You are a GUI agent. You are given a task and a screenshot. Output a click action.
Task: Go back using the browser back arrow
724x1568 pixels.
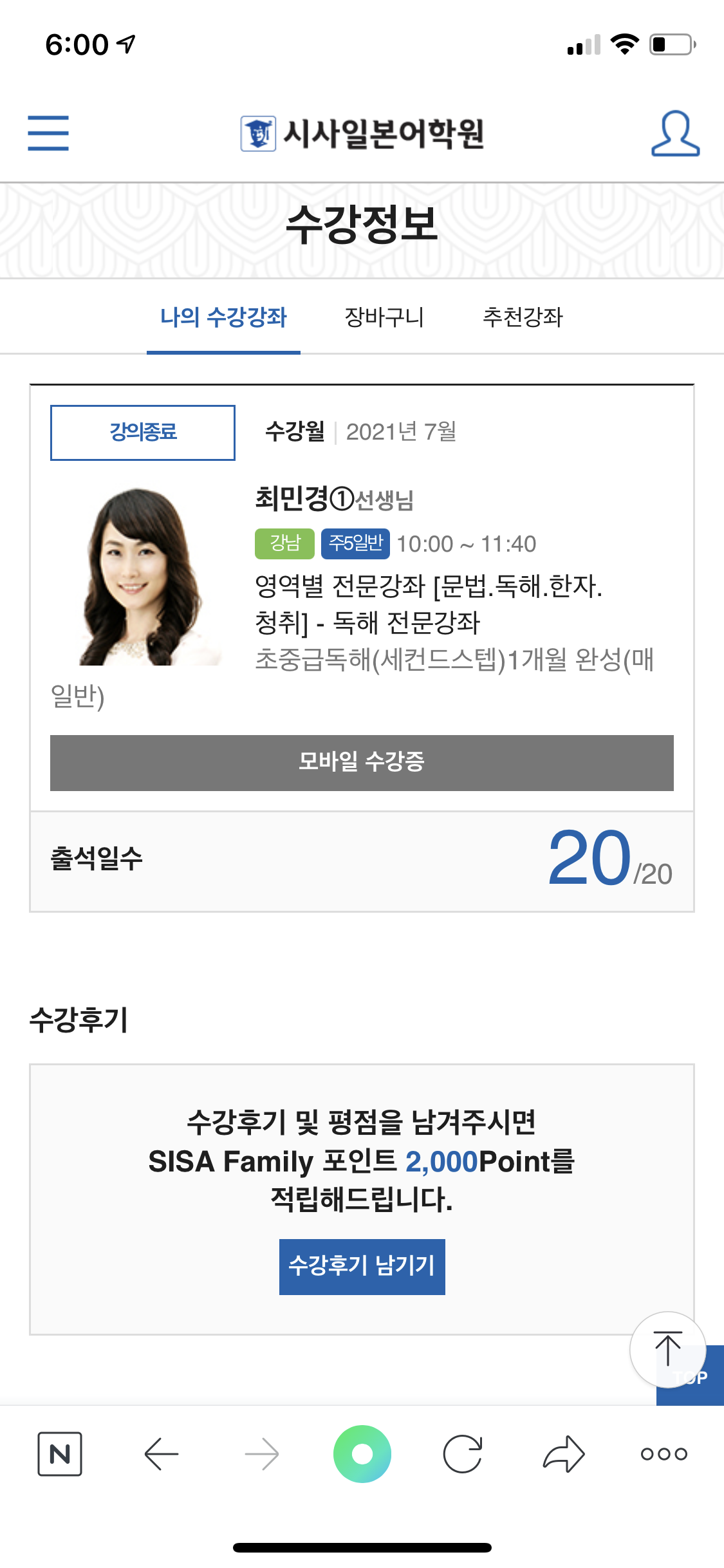pyautogui.click(x=161, y=1453)
